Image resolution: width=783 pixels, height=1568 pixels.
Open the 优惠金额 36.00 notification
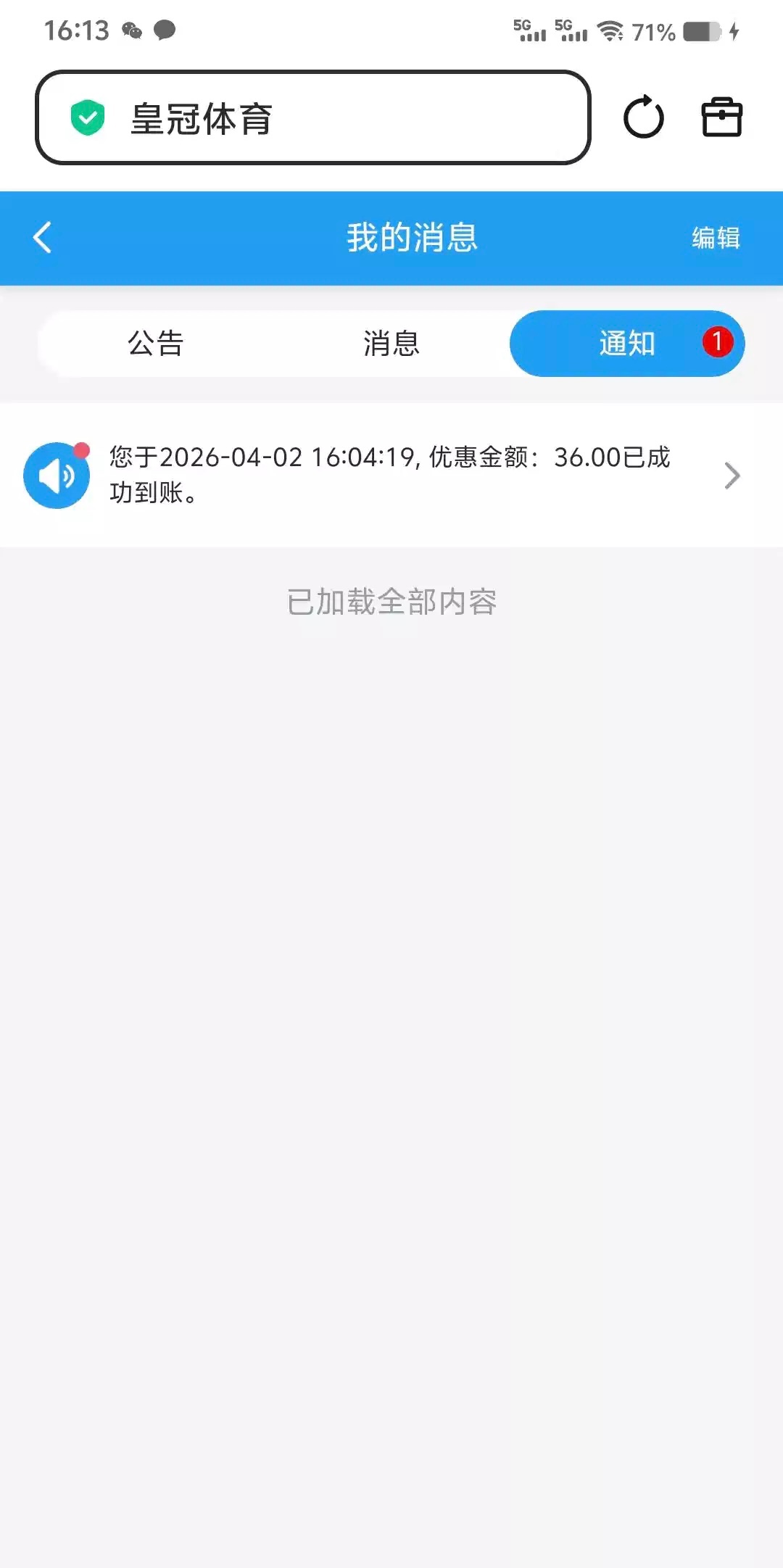(390, 475)
